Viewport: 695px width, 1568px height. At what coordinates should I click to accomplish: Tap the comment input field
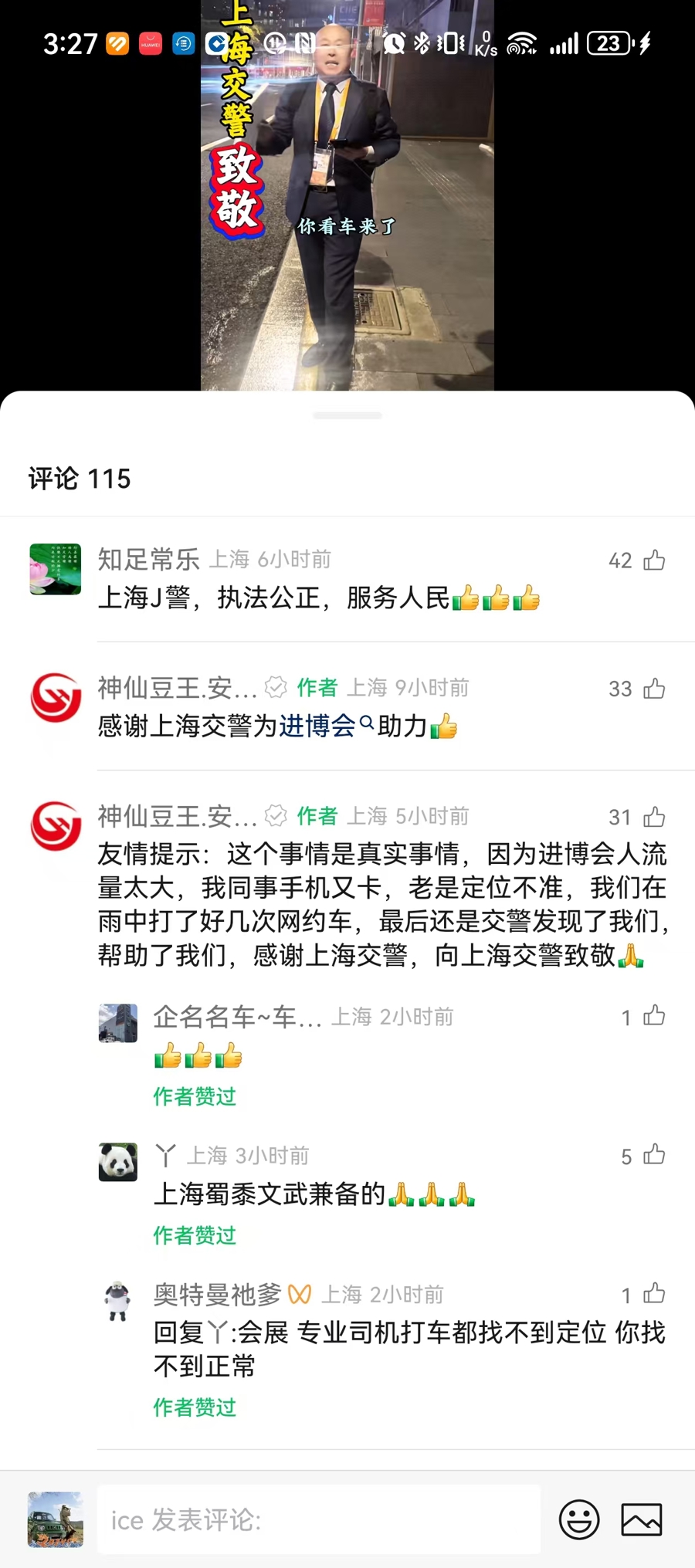pos(318,1519)
